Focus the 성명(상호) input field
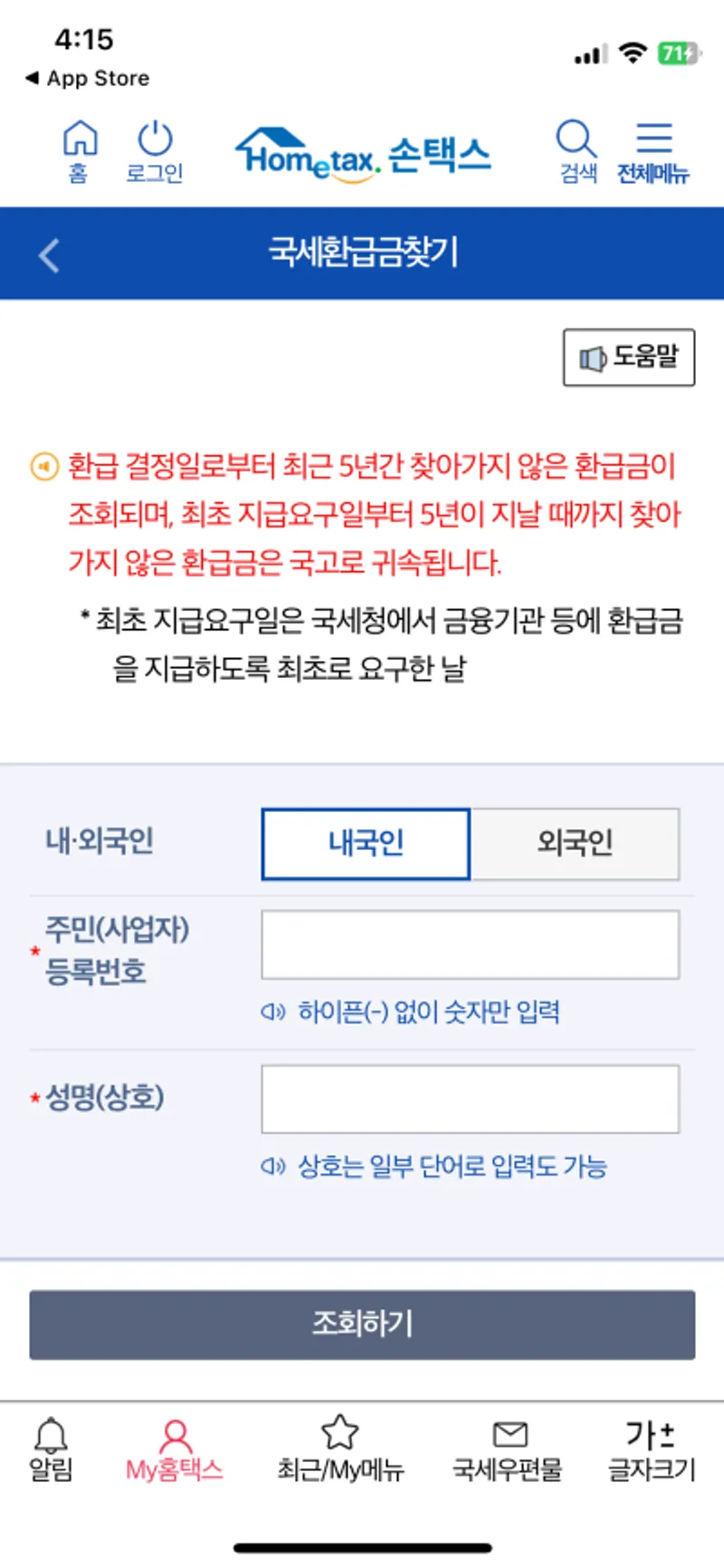The width and height of the screenshot is (724, 1568). click(470, 1099)
